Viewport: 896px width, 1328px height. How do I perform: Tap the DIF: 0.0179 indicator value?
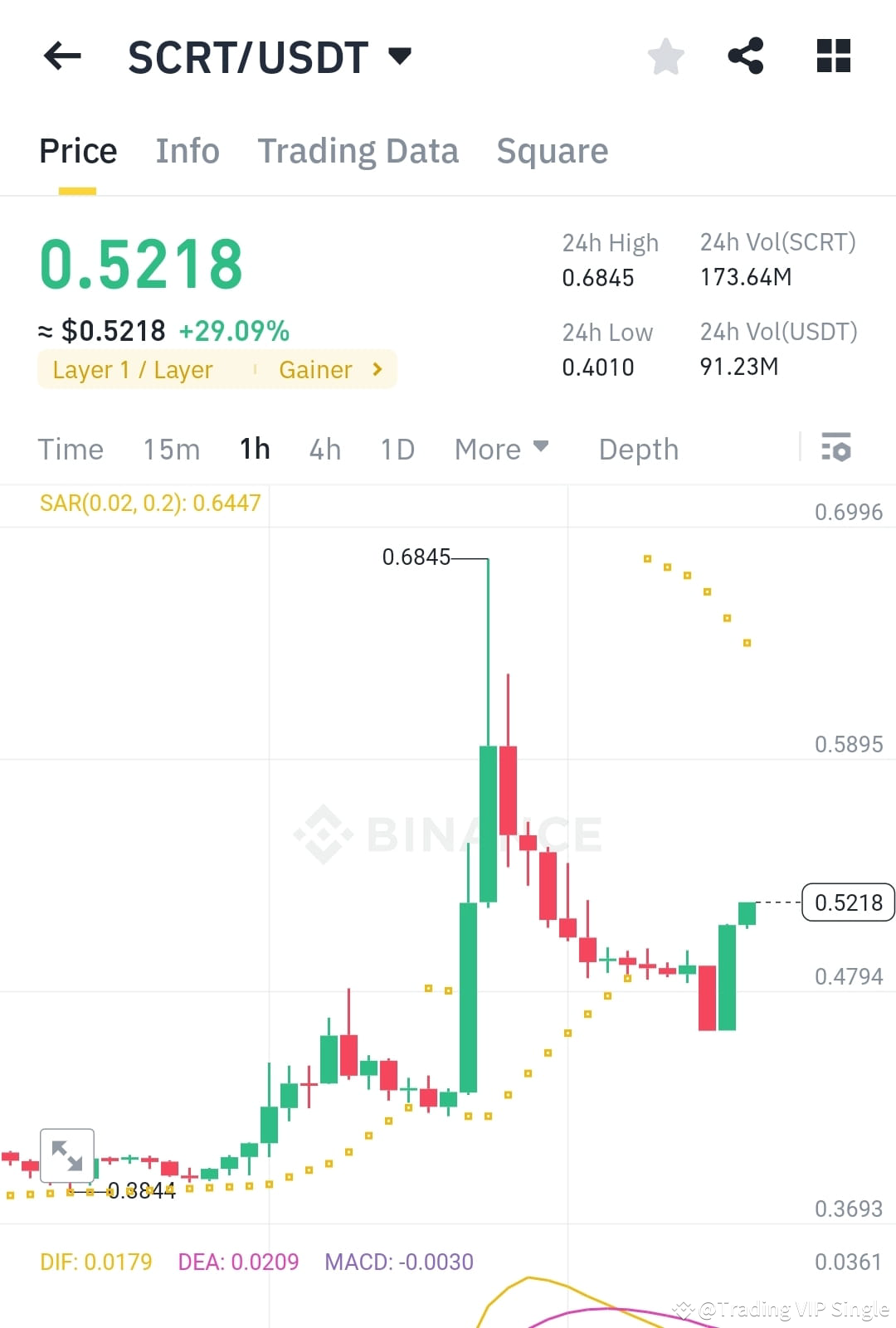pos(95,1262)
